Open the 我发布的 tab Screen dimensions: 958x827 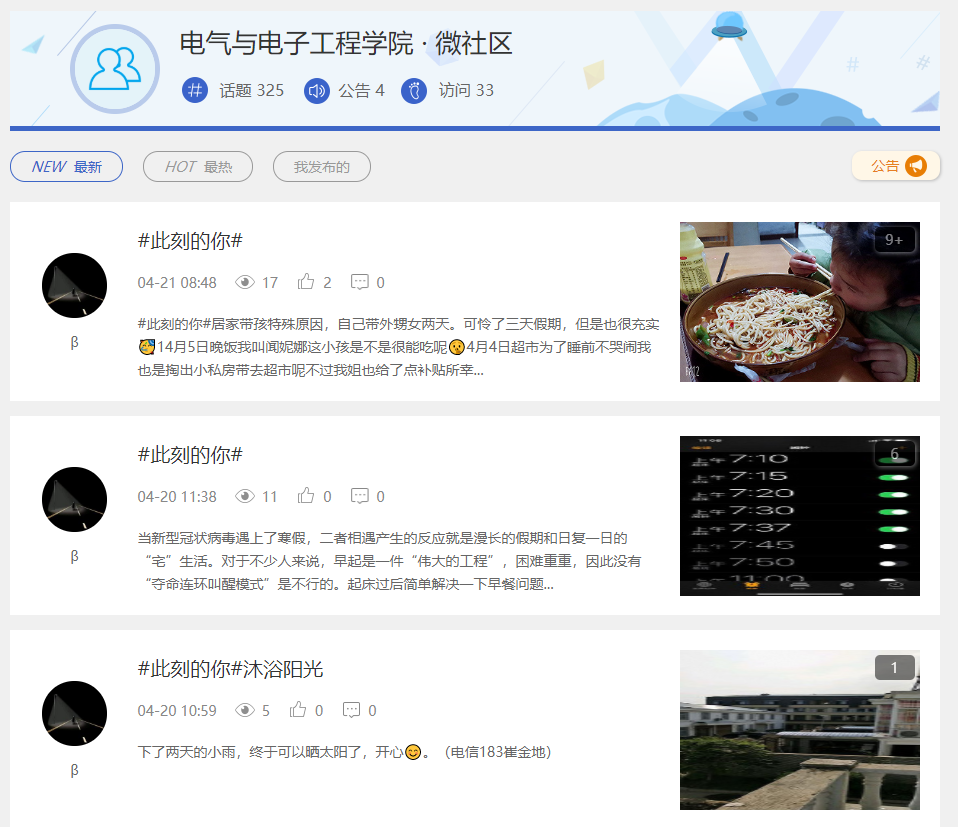pyautogui.click(x=321, y=167)
